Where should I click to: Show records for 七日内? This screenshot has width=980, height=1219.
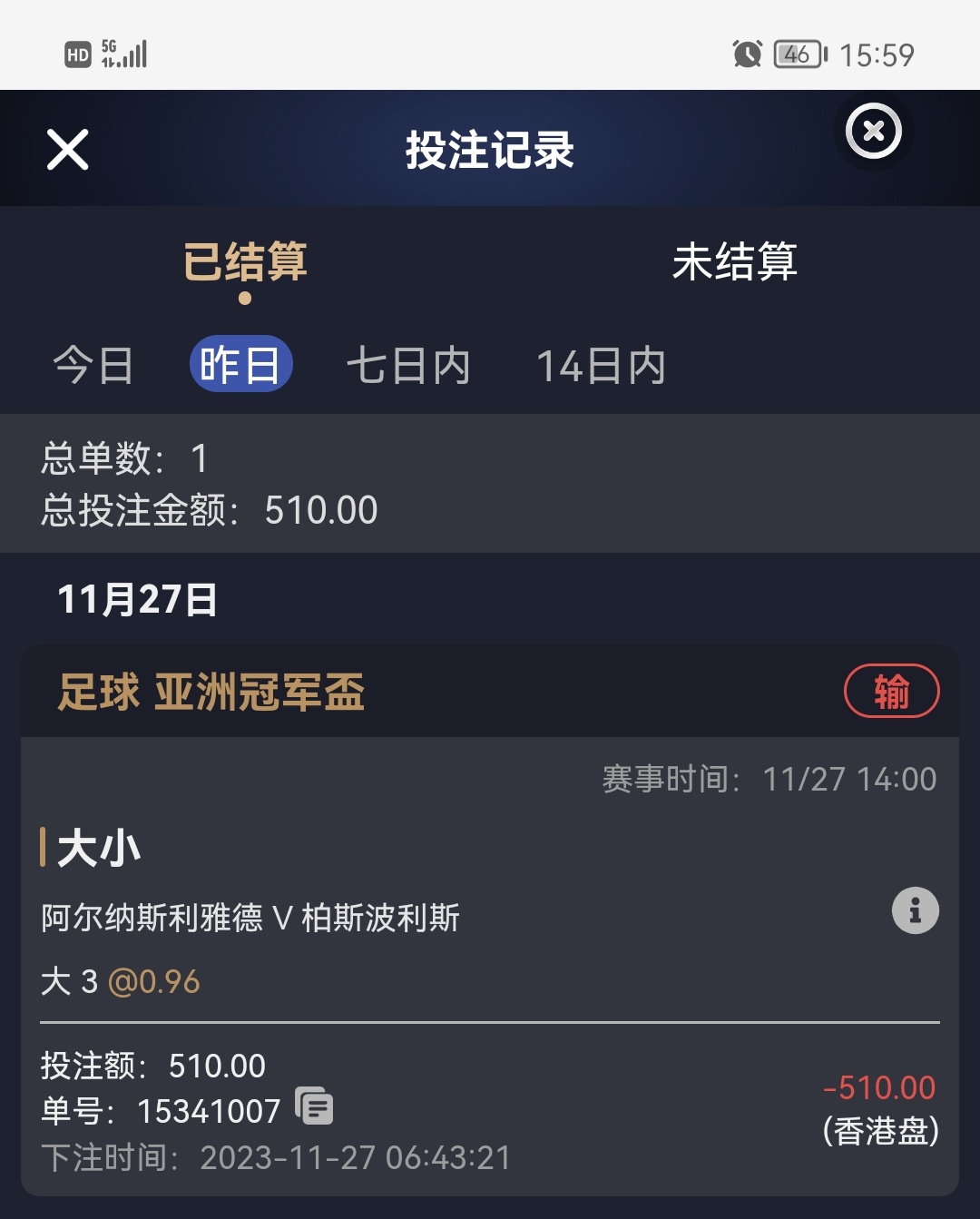click(x=408, y=366)
